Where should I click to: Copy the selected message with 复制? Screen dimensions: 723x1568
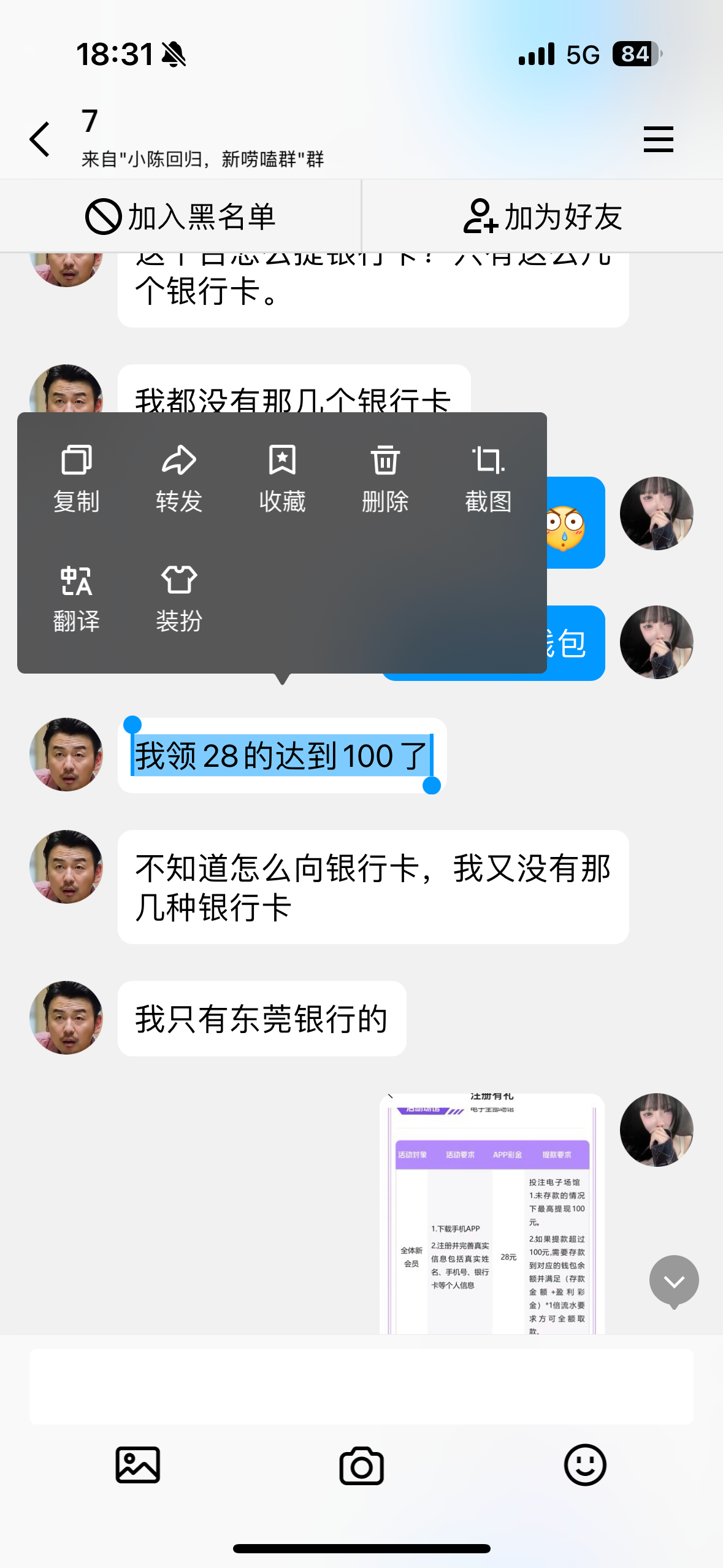point(76,478)
